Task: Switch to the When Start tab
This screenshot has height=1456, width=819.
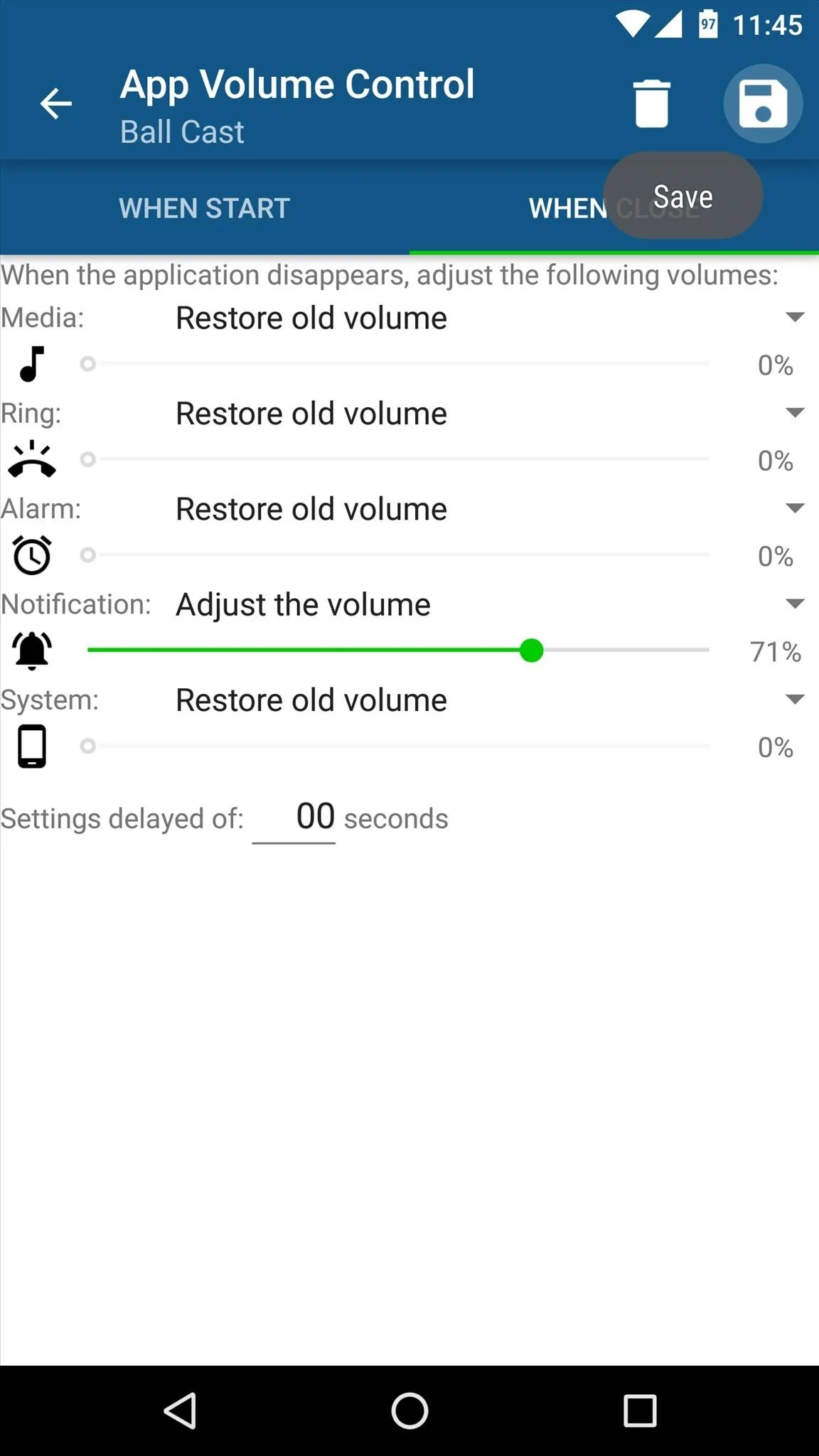Action: coord(205,208)
